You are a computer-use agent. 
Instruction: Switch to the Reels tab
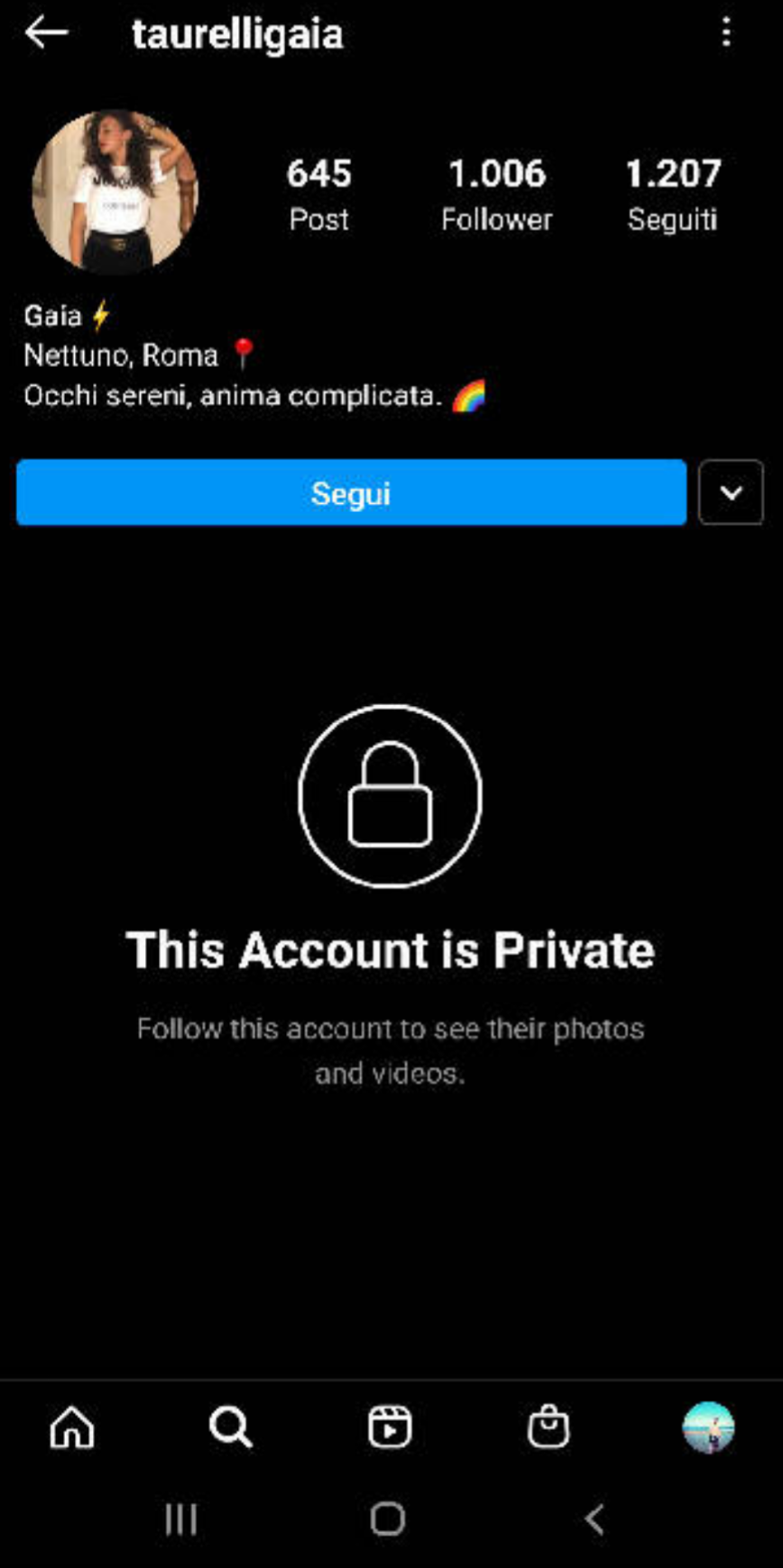[390, 1427]
